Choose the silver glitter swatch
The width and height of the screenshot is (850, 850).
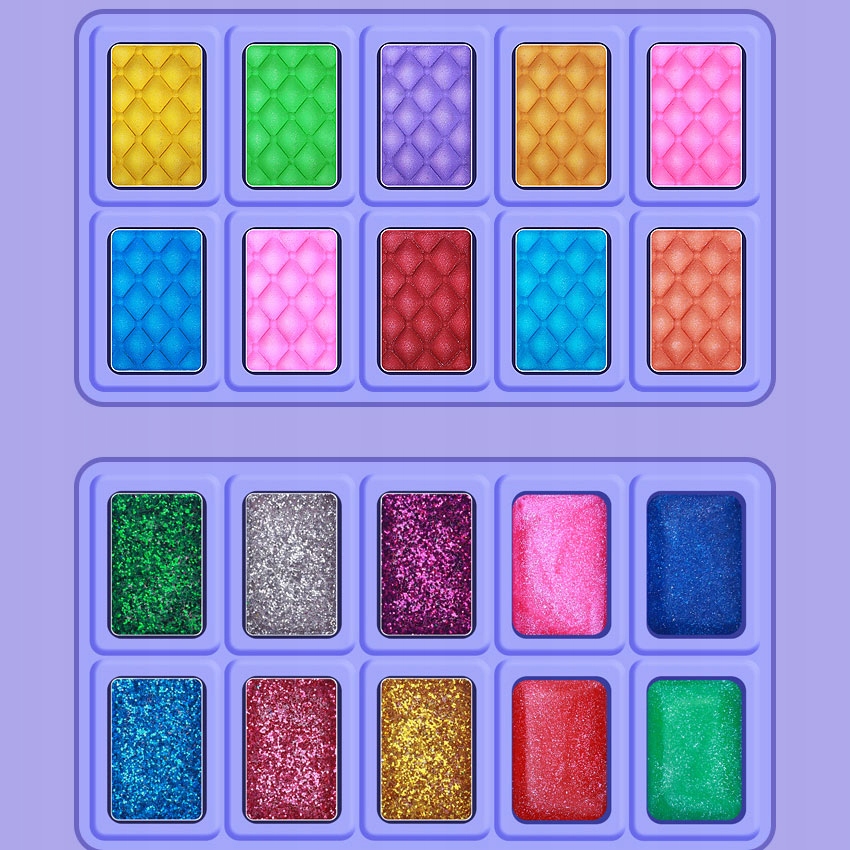tap(291, 564)
